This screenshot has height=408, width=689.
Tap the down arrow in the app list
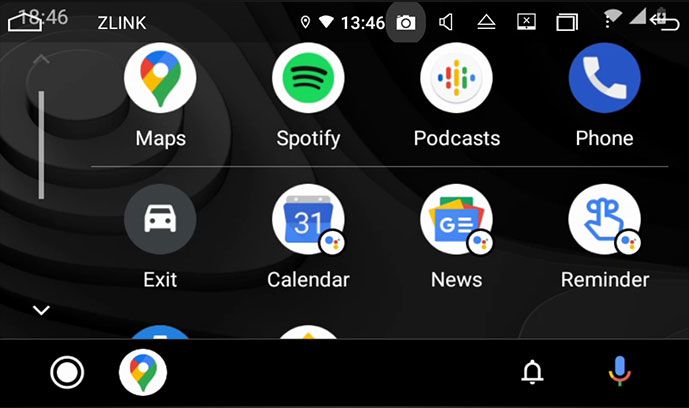click(x=41, y=310)
